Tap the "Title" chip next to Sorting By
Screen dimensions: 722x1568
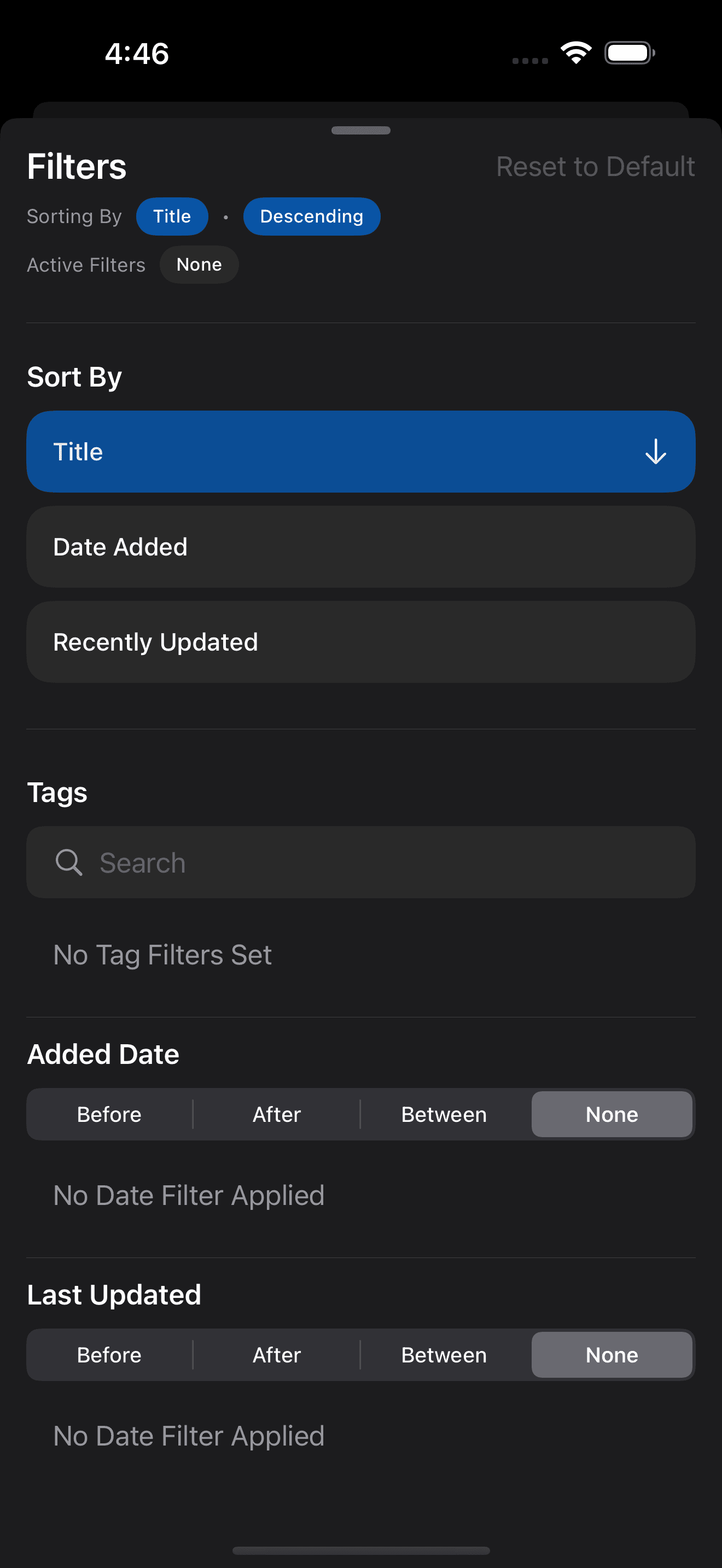pos(172,216)
